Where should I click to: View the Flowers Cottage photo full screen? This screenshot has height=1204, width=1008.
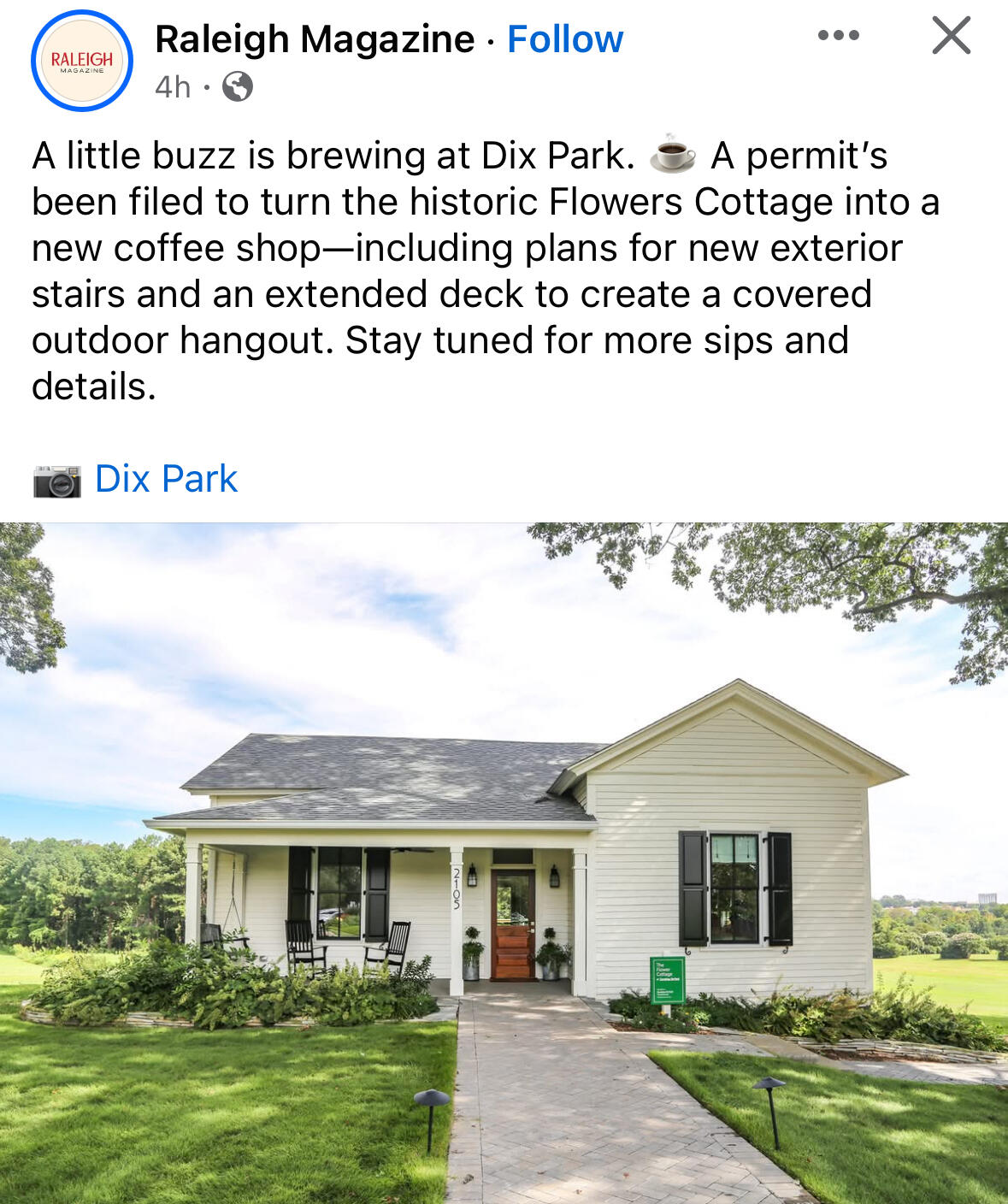504,863
